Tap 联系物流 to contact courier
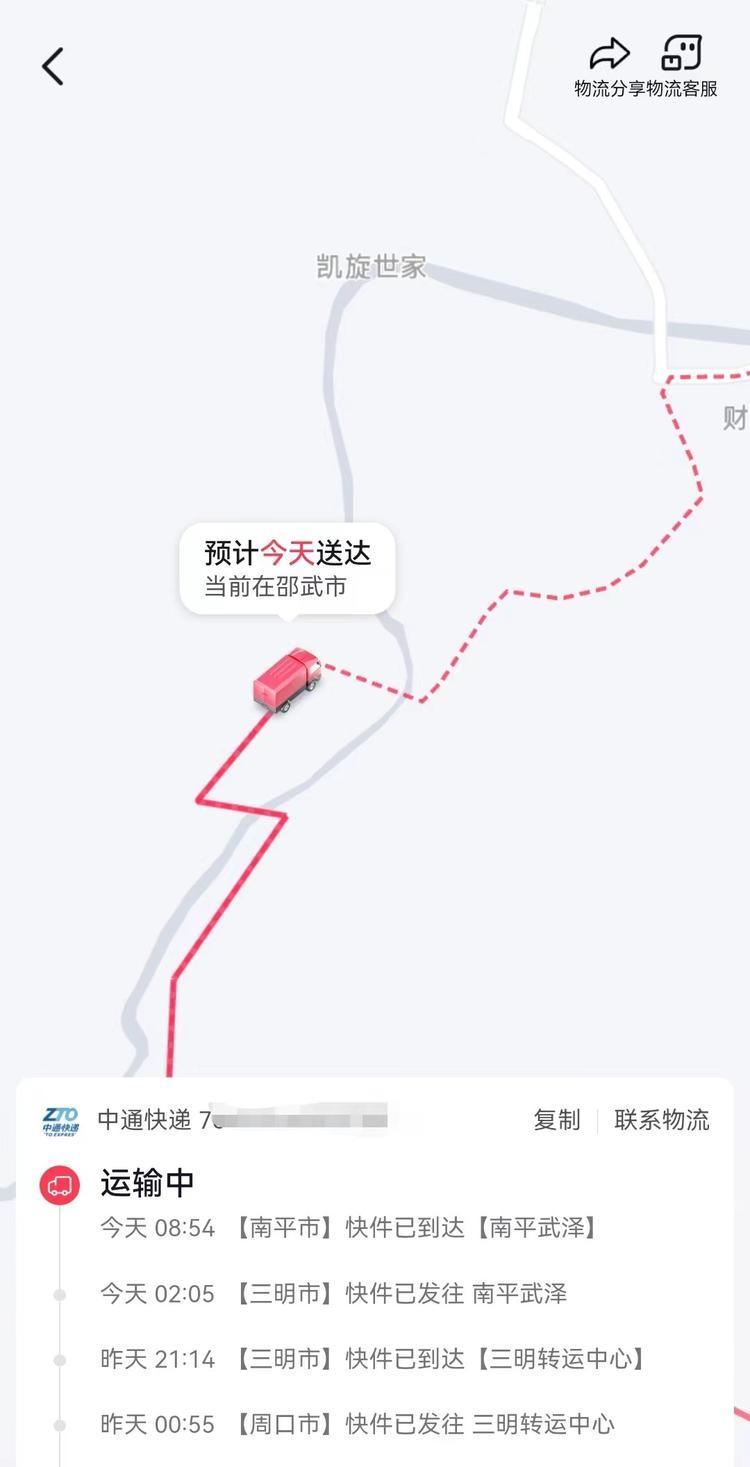 662,1120
